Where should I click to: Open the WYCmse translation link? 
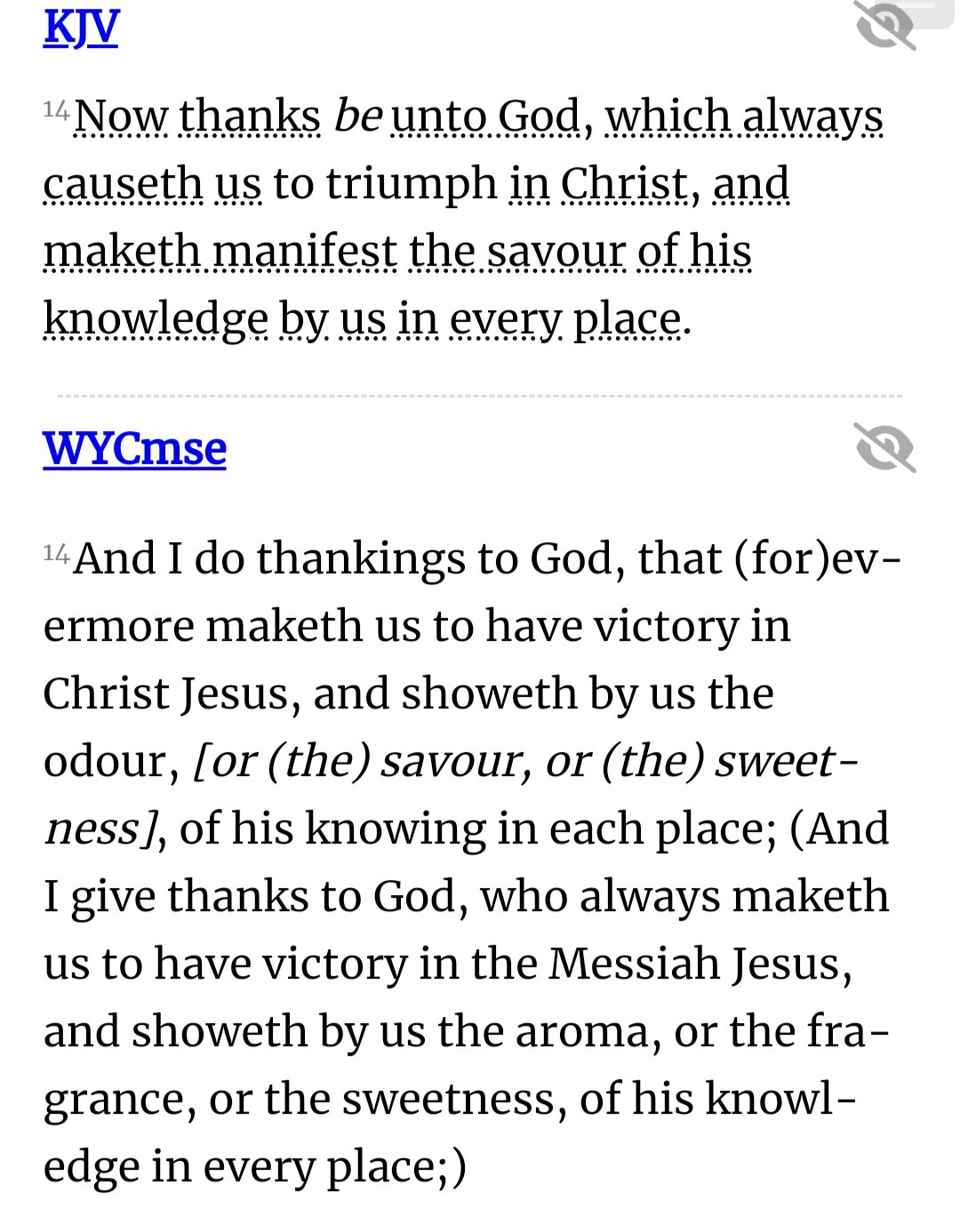(134, 448)
